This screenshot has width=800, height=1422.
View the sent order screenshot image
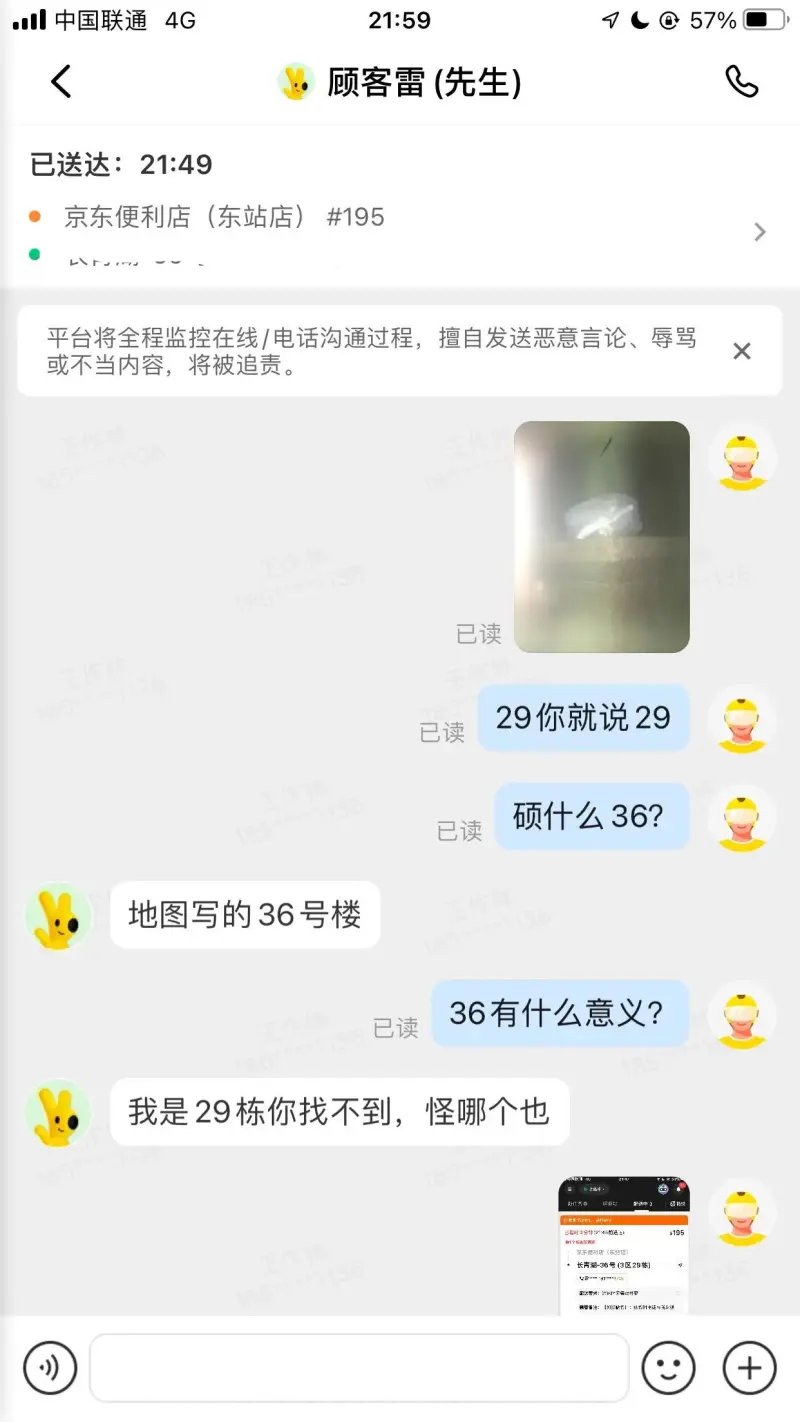point(623,1246)
